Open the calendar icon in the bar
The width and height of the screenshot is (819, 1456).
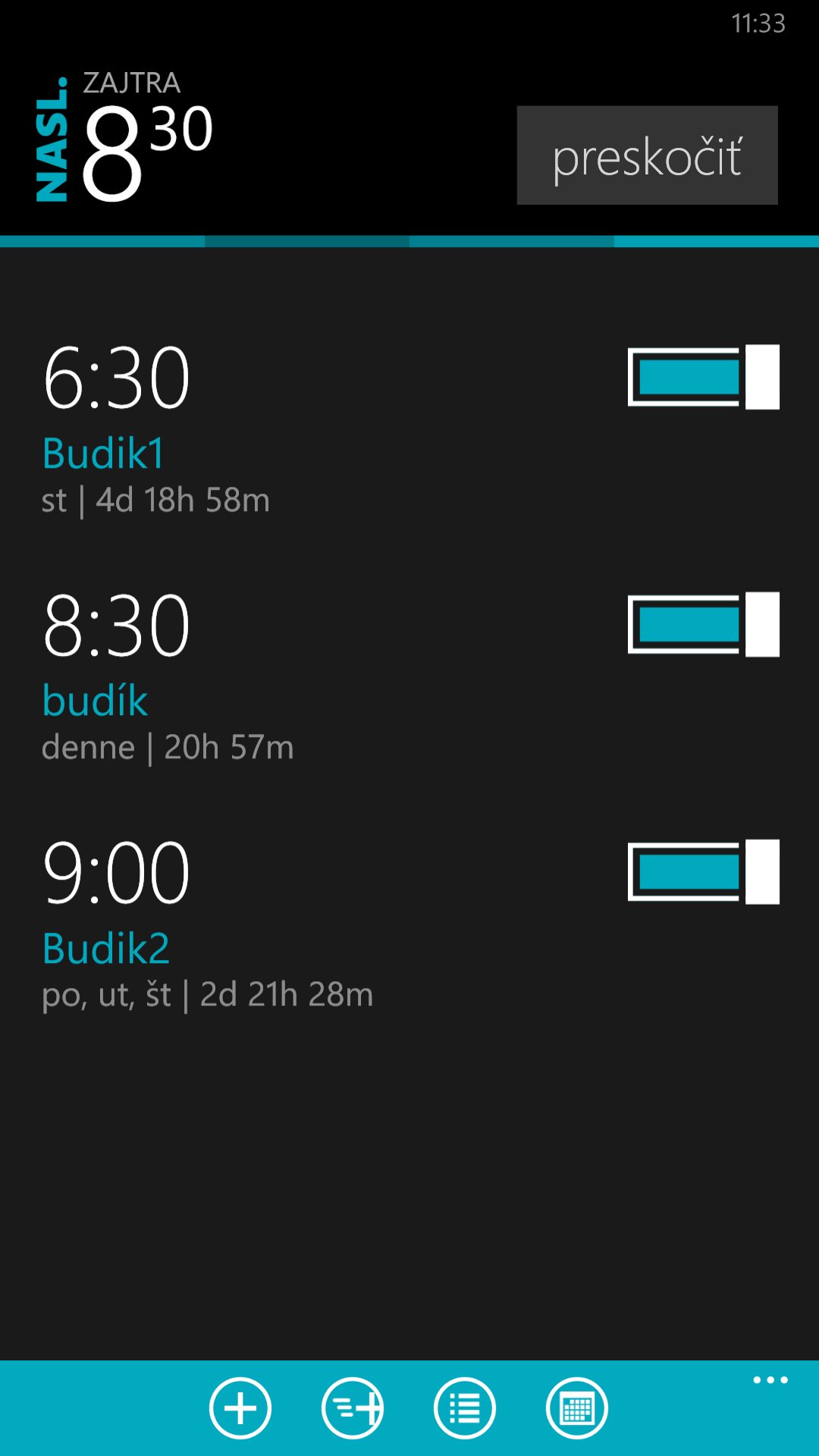577,1408
